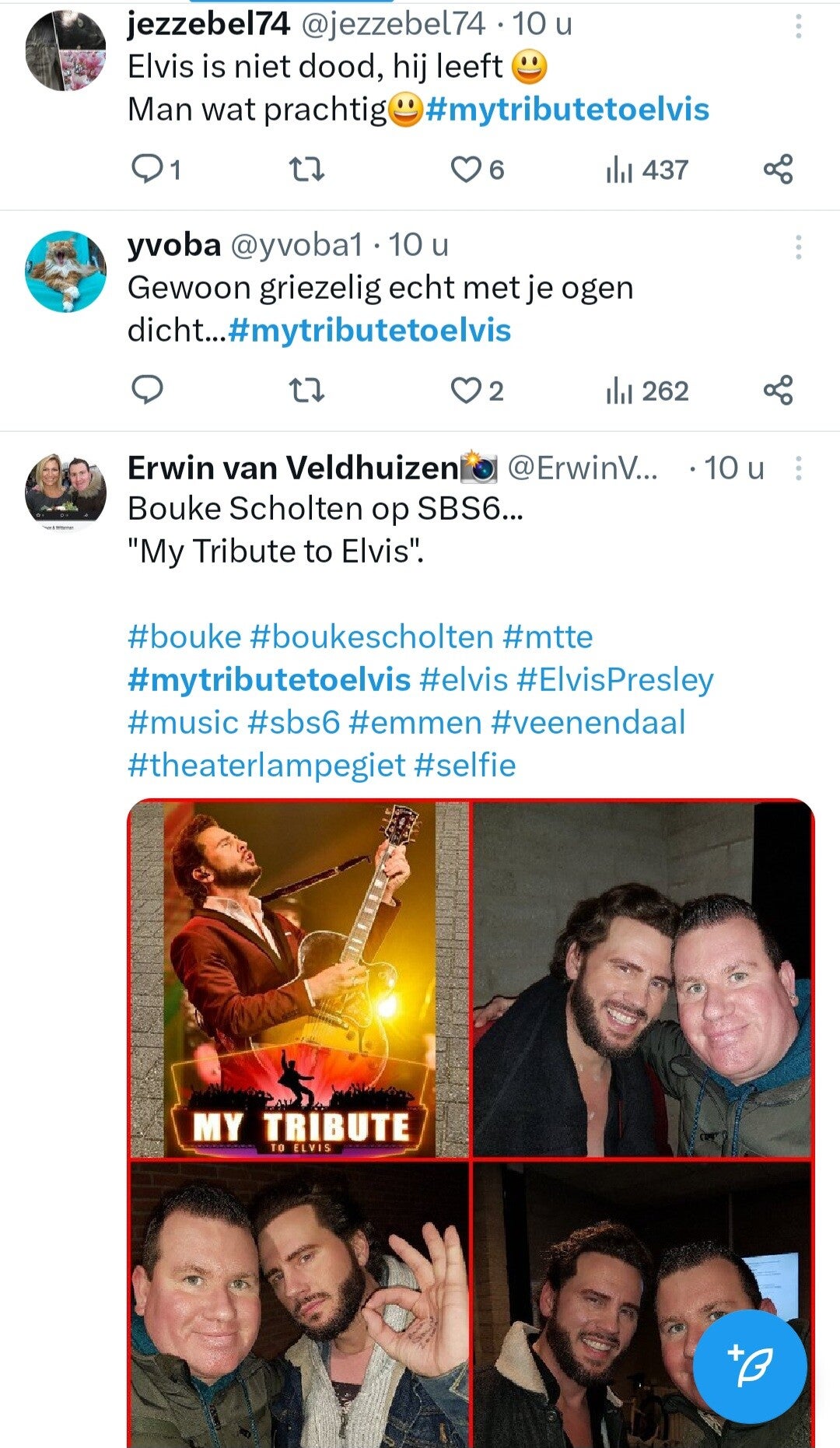Open jezzebel74's profile picture
840x1448 pixels.
pyautogui.click(x=66, y=51)
